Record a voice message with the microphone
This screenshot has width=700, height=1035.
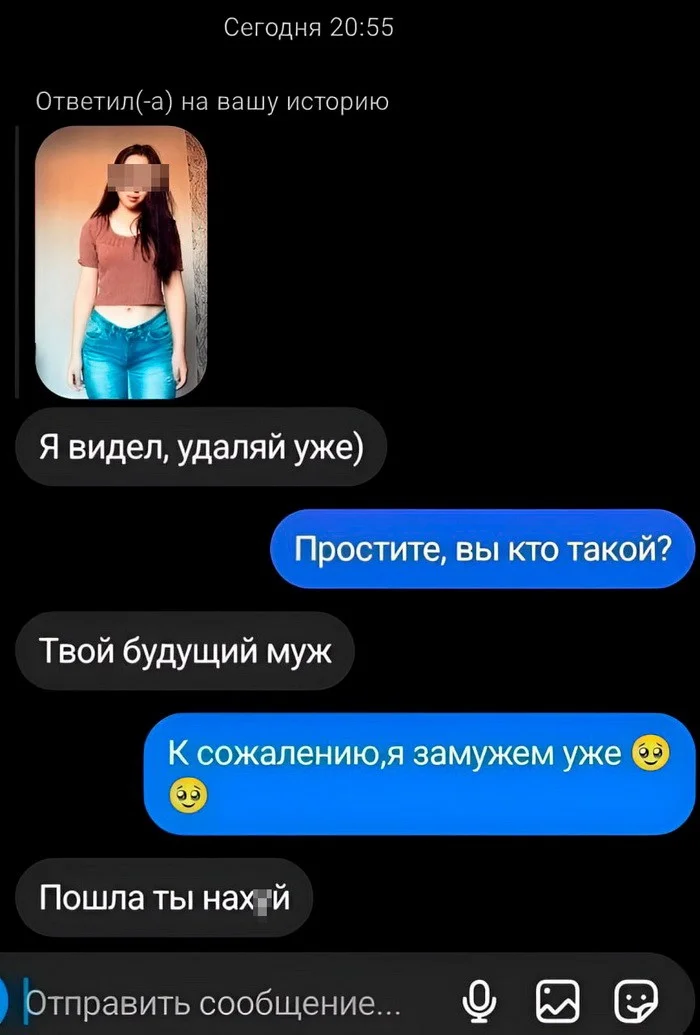click(x=480, y=1000)
